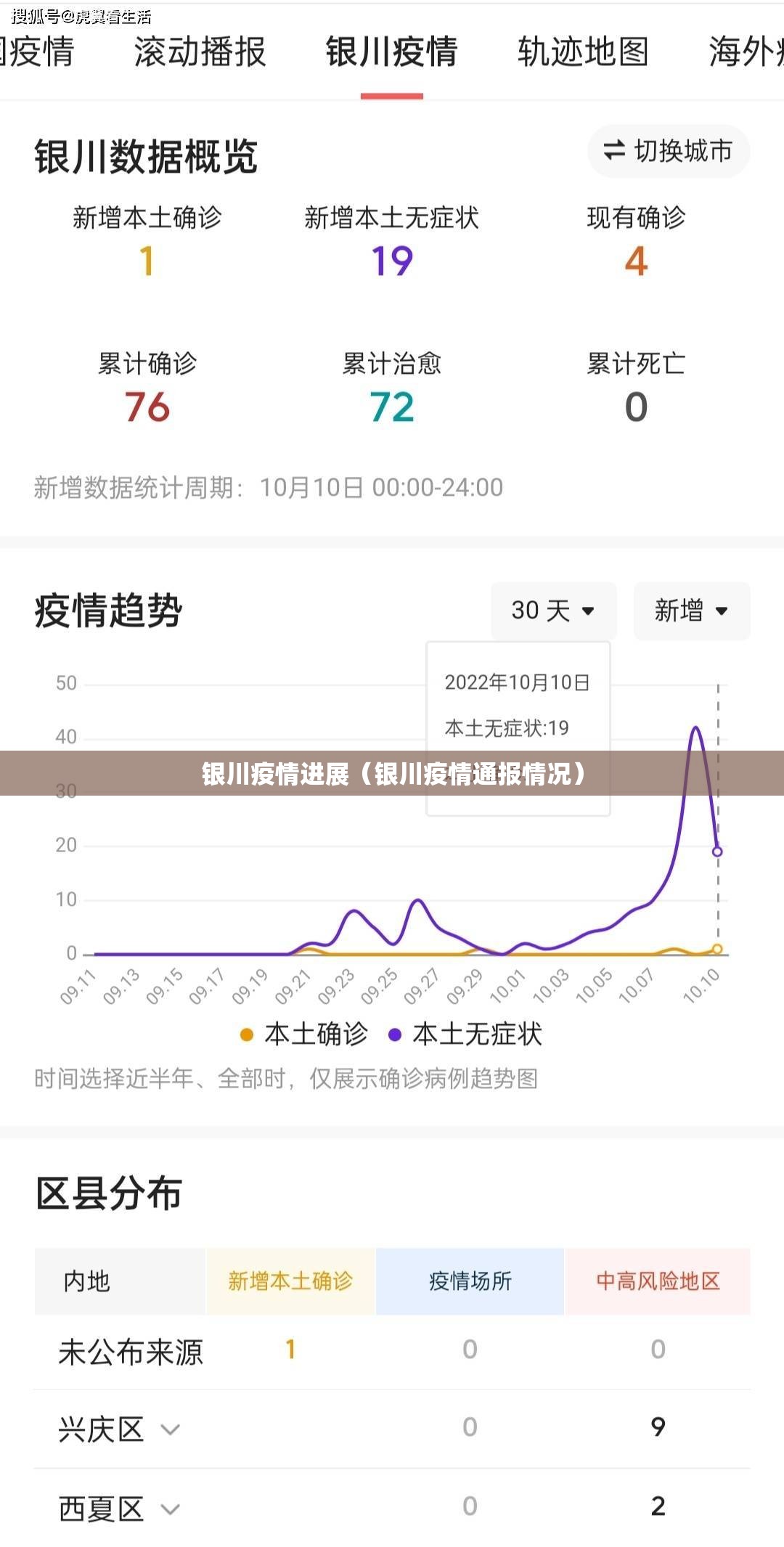Open the 新增 data type dropdown
Screen dimensions: 784x1547
click(x=691, y=611)
